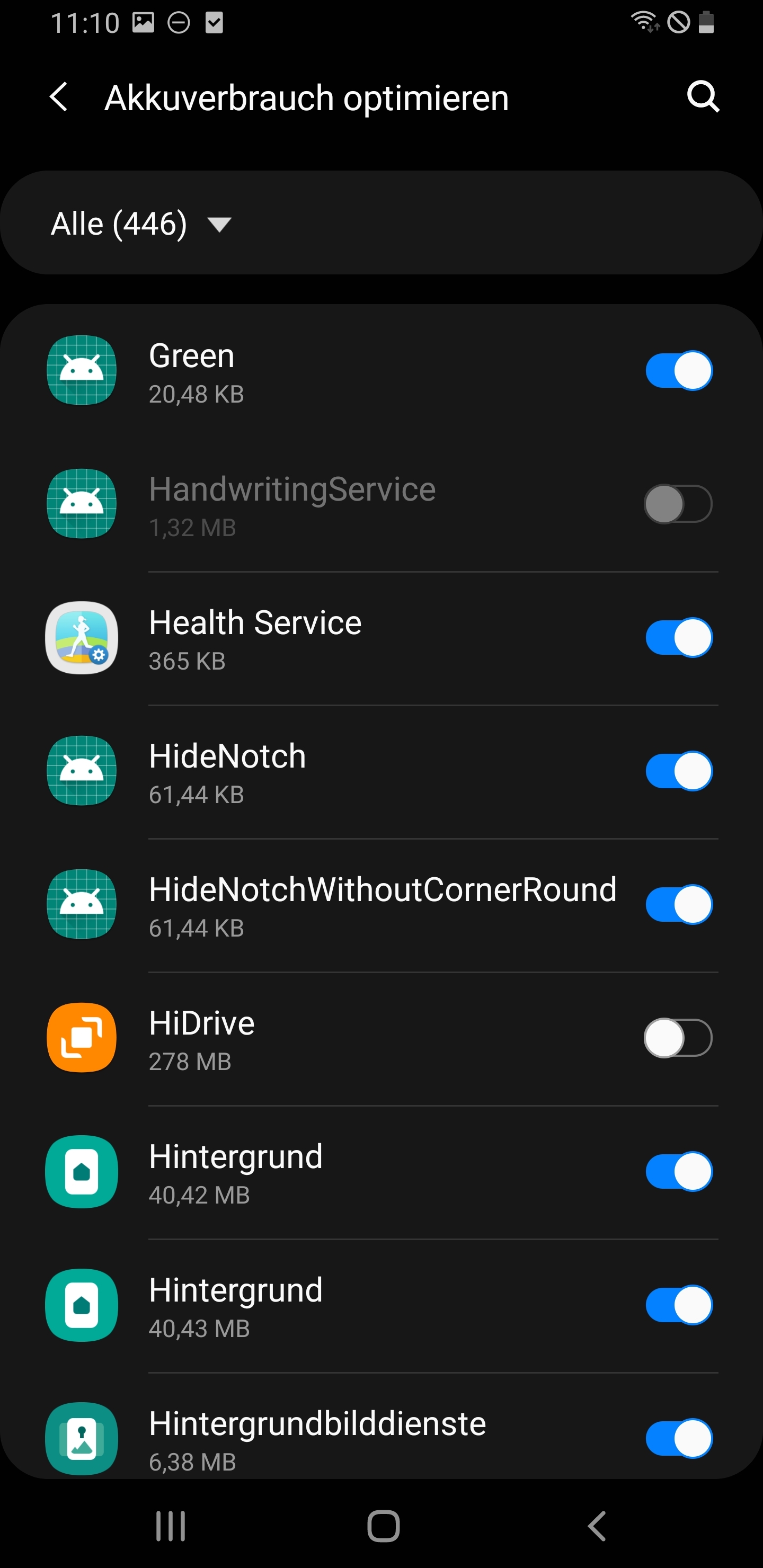This screenshot has width=763, height=1568.
Task: Open search for apps
Action: [x=703, y=97]
